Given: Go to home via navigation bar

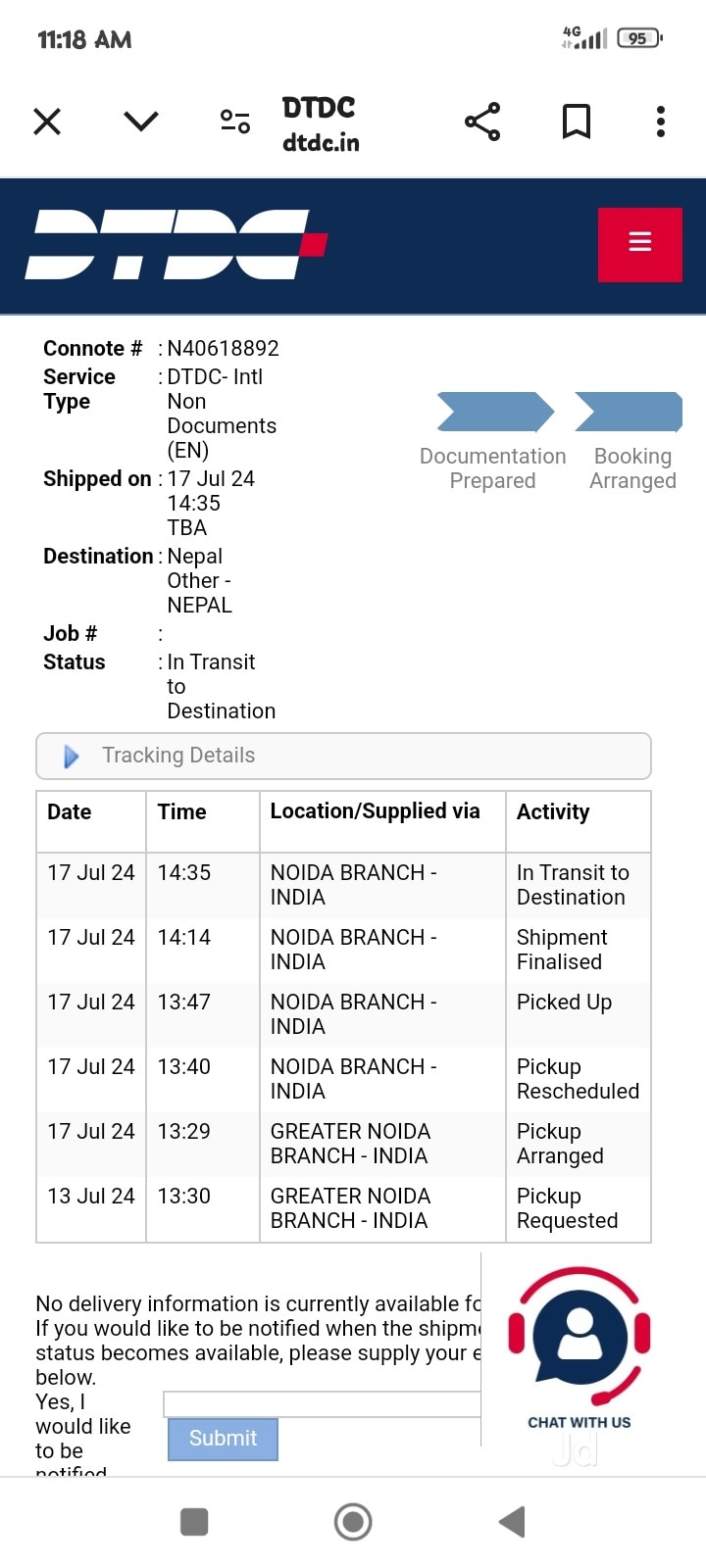Looking at the screenshot, I should [x=353, y=1522].
